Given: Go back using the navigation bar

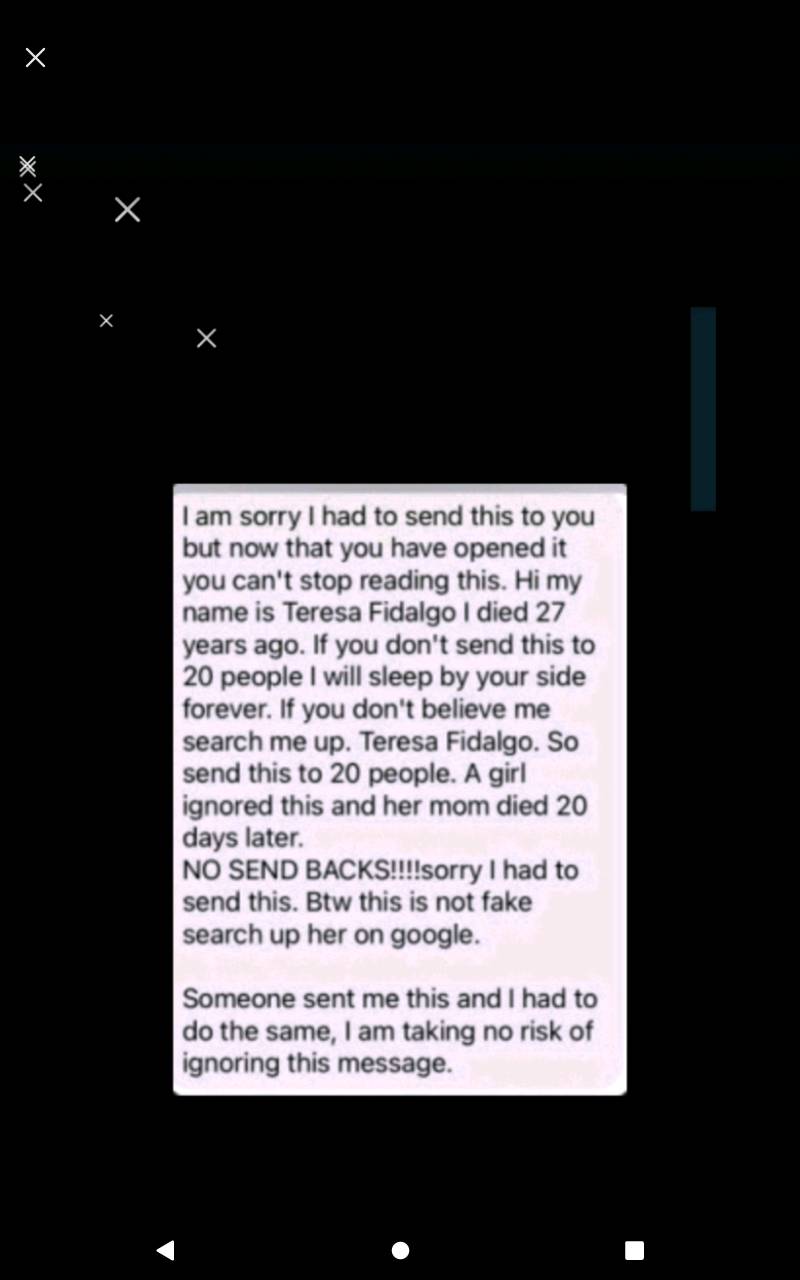Looking at the screenshot, I should coord(166,1249).
